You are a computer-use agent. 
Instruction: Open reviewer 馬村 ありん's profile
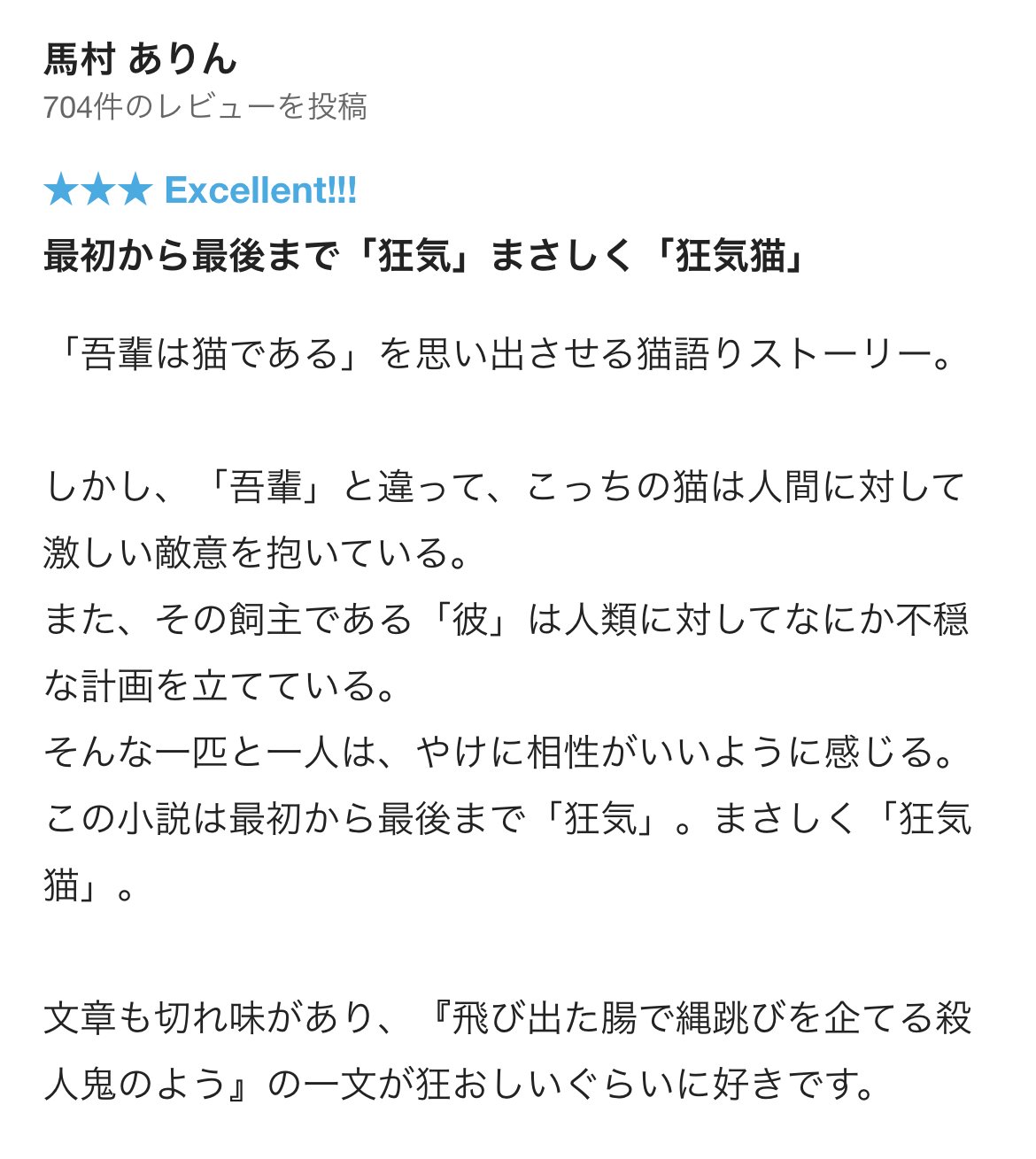point(140,60)
